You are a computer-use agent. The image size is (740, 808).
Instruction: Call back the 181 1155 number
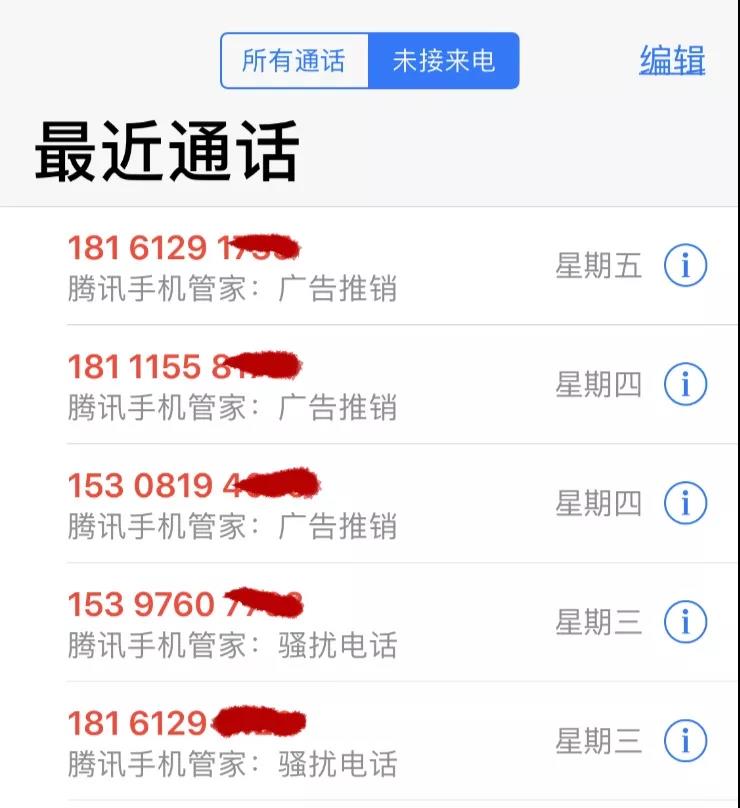point(232,386)
